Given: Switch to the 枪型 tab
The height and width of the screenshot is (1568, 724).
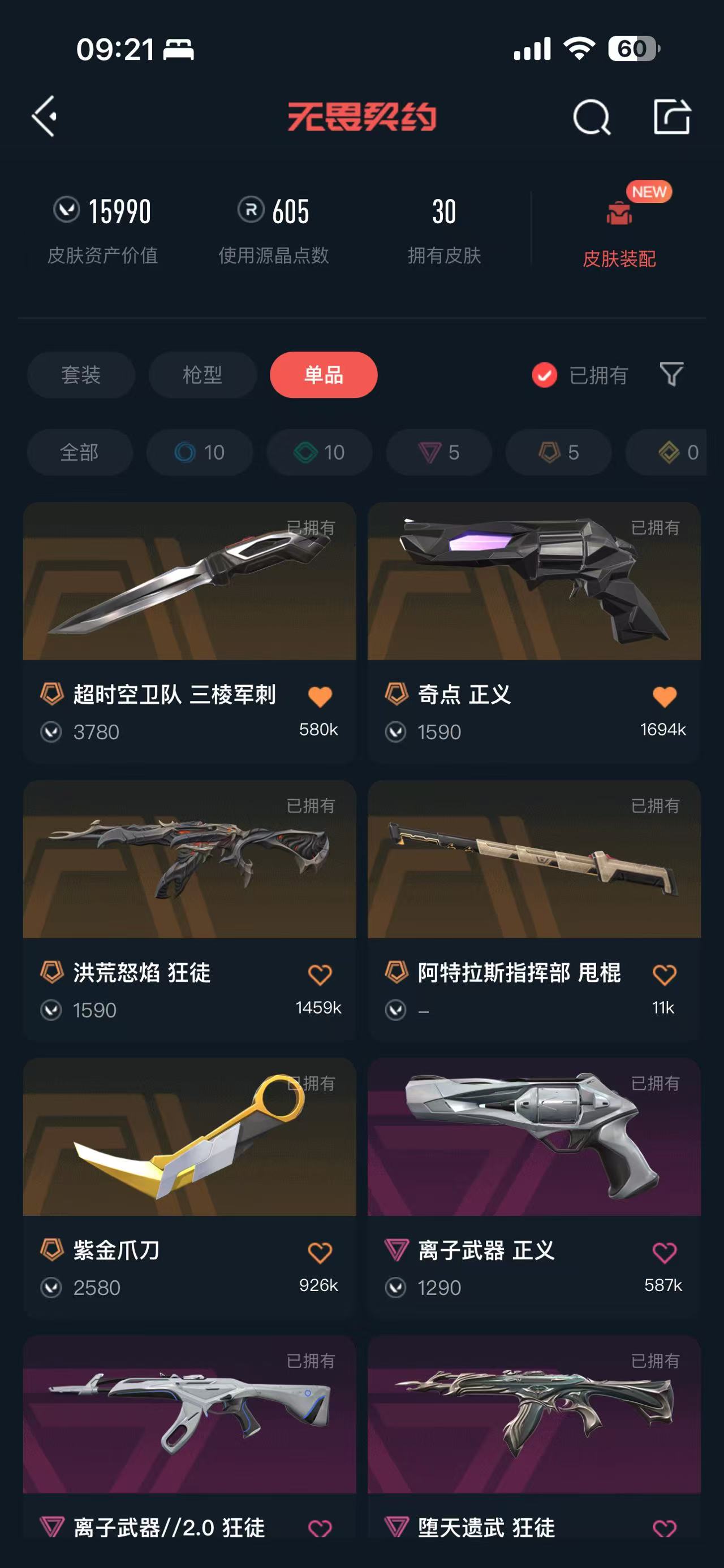Looking at the screenshot, I should tap(202, 374).
